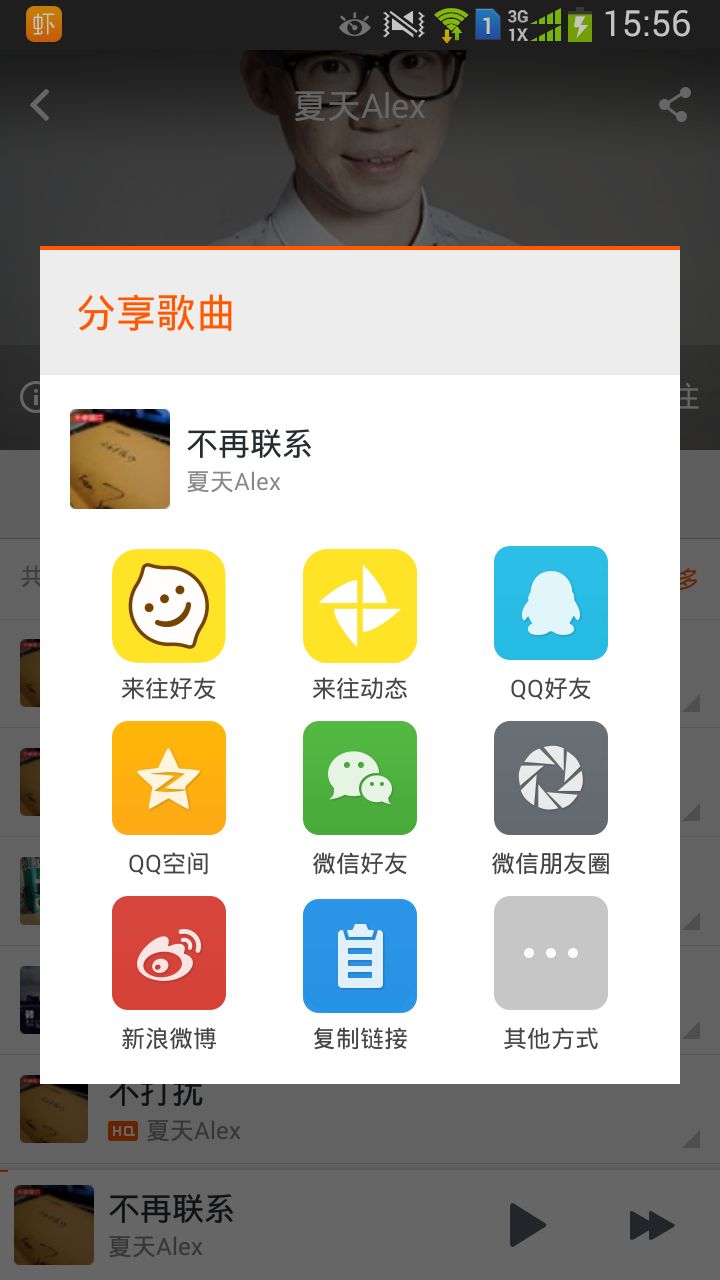The height and width of the screenshot is (1280, 720).
Task: Skip to the next track
Action: coord(652,1224)
